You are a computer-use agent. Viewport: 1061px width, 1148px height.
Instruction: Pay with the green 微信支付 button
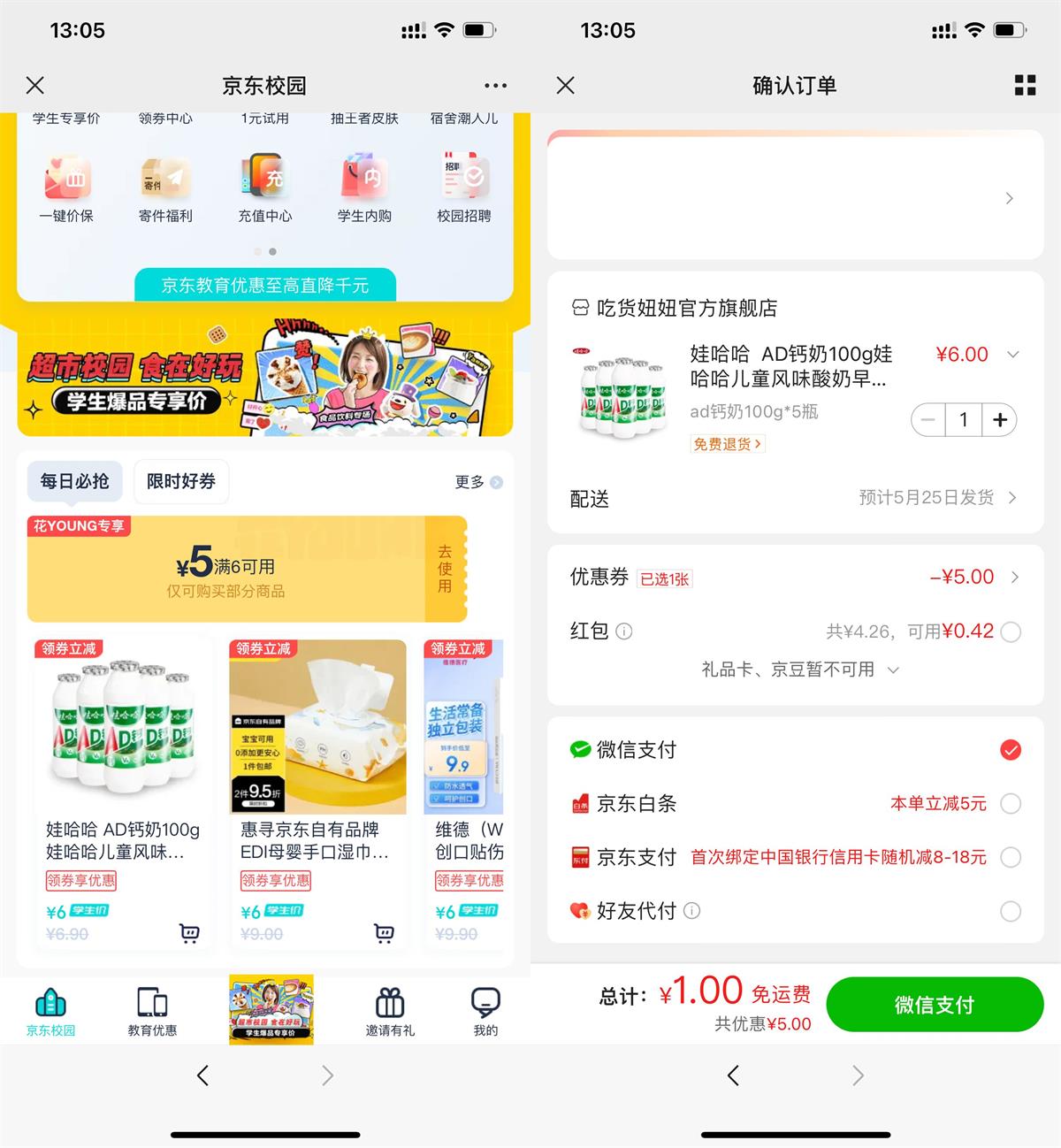pyautogui.click(x=935, y=1005)
